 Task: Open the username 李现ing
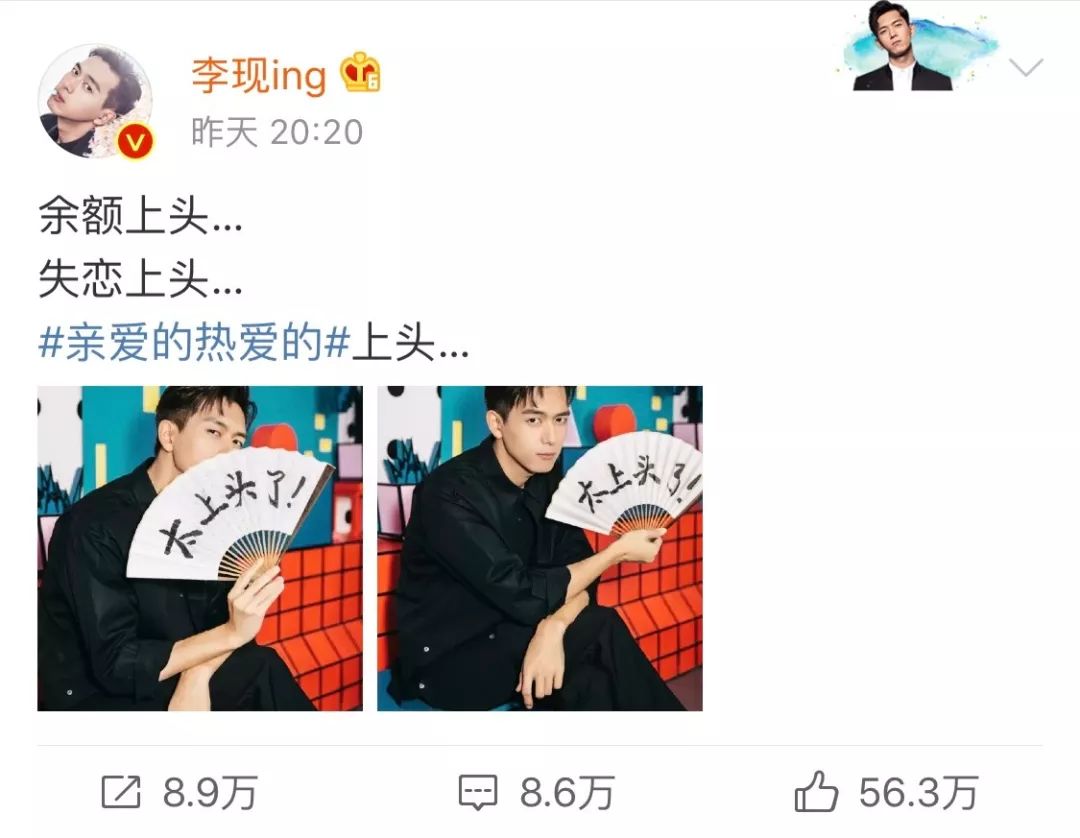pyautogui.click(x=259, y=76)
